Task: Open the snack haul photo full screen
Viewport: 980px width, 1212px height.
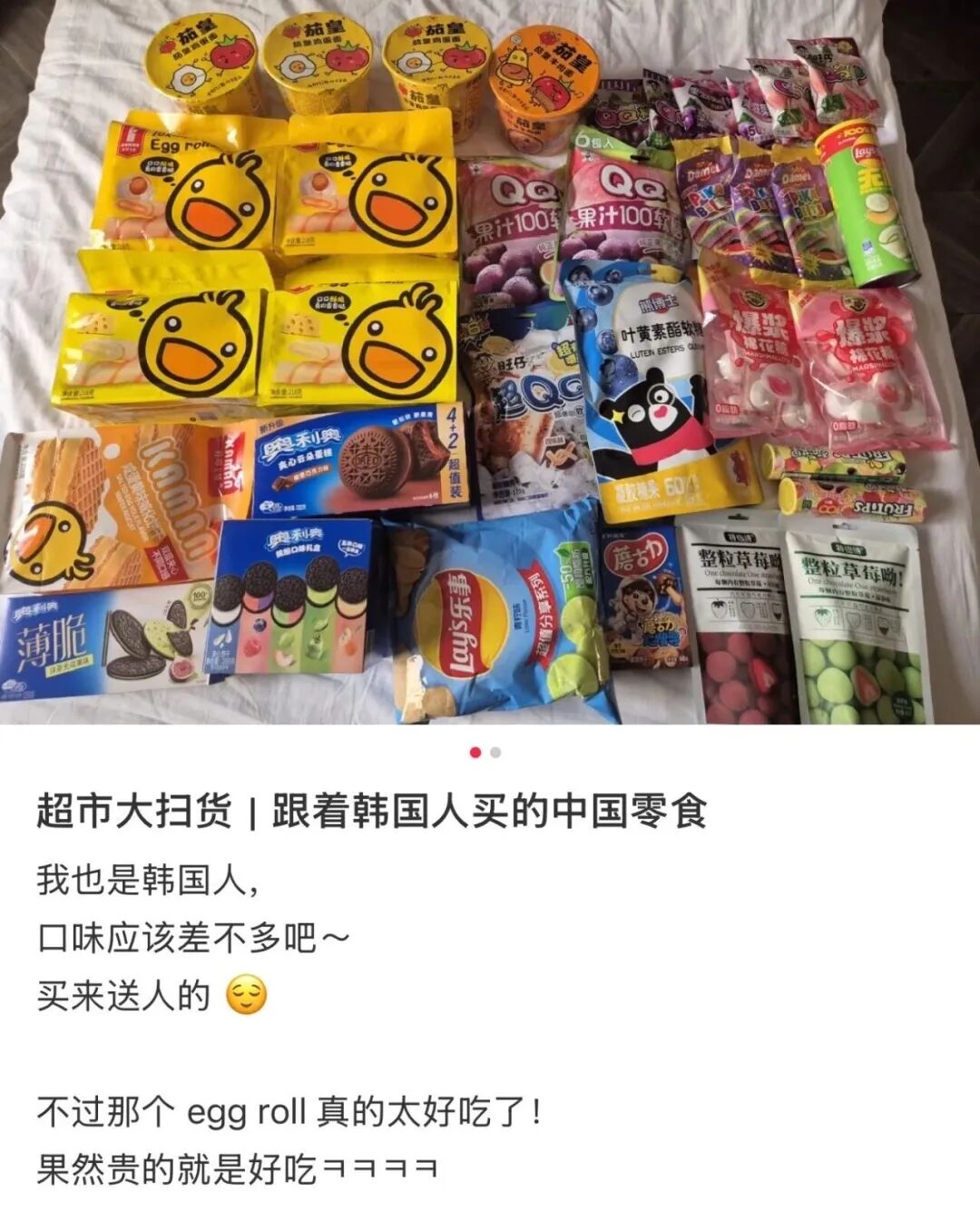Action: (490, 363)
